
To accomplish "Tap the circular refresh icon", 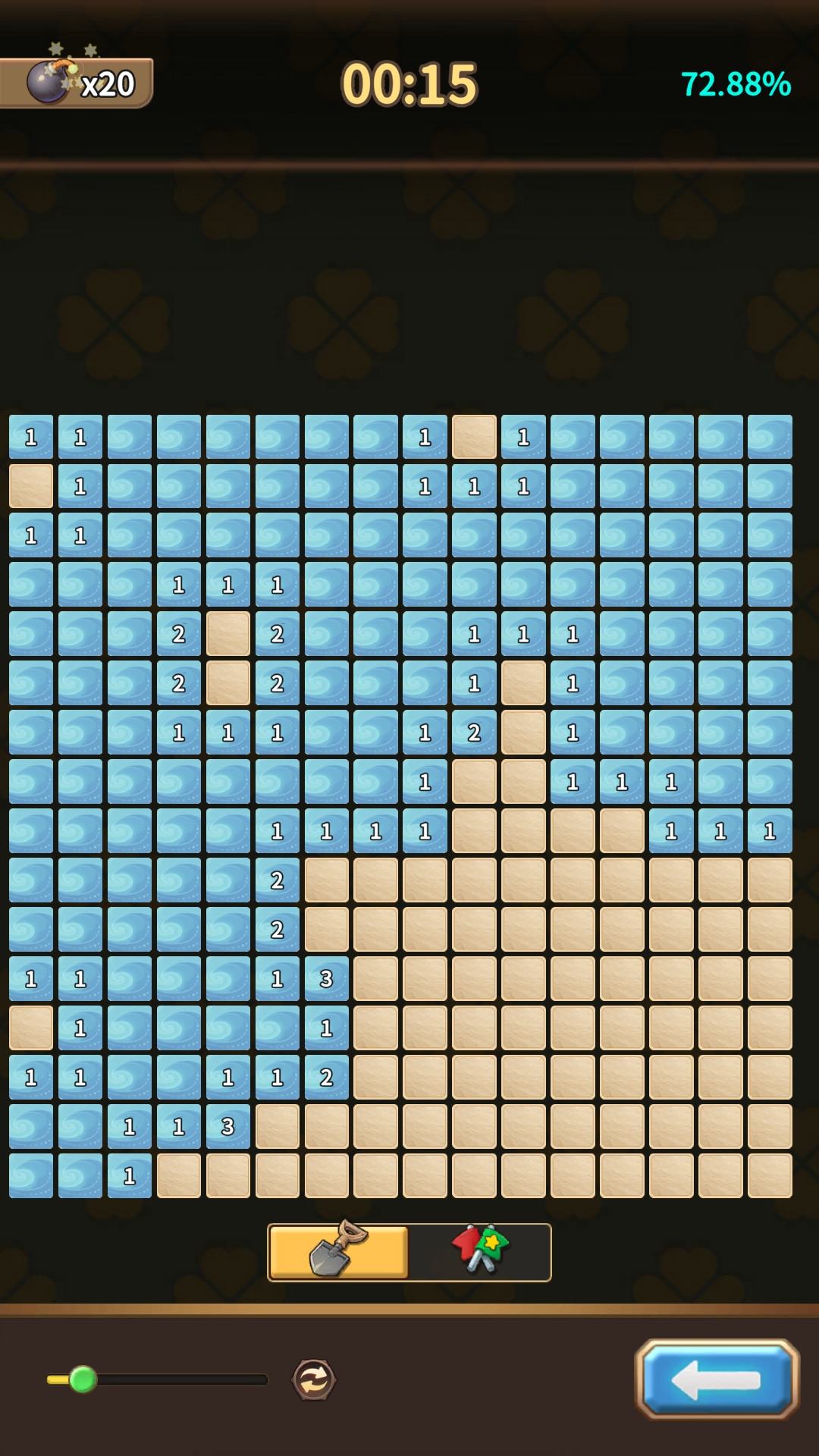I will [314, 1379].
